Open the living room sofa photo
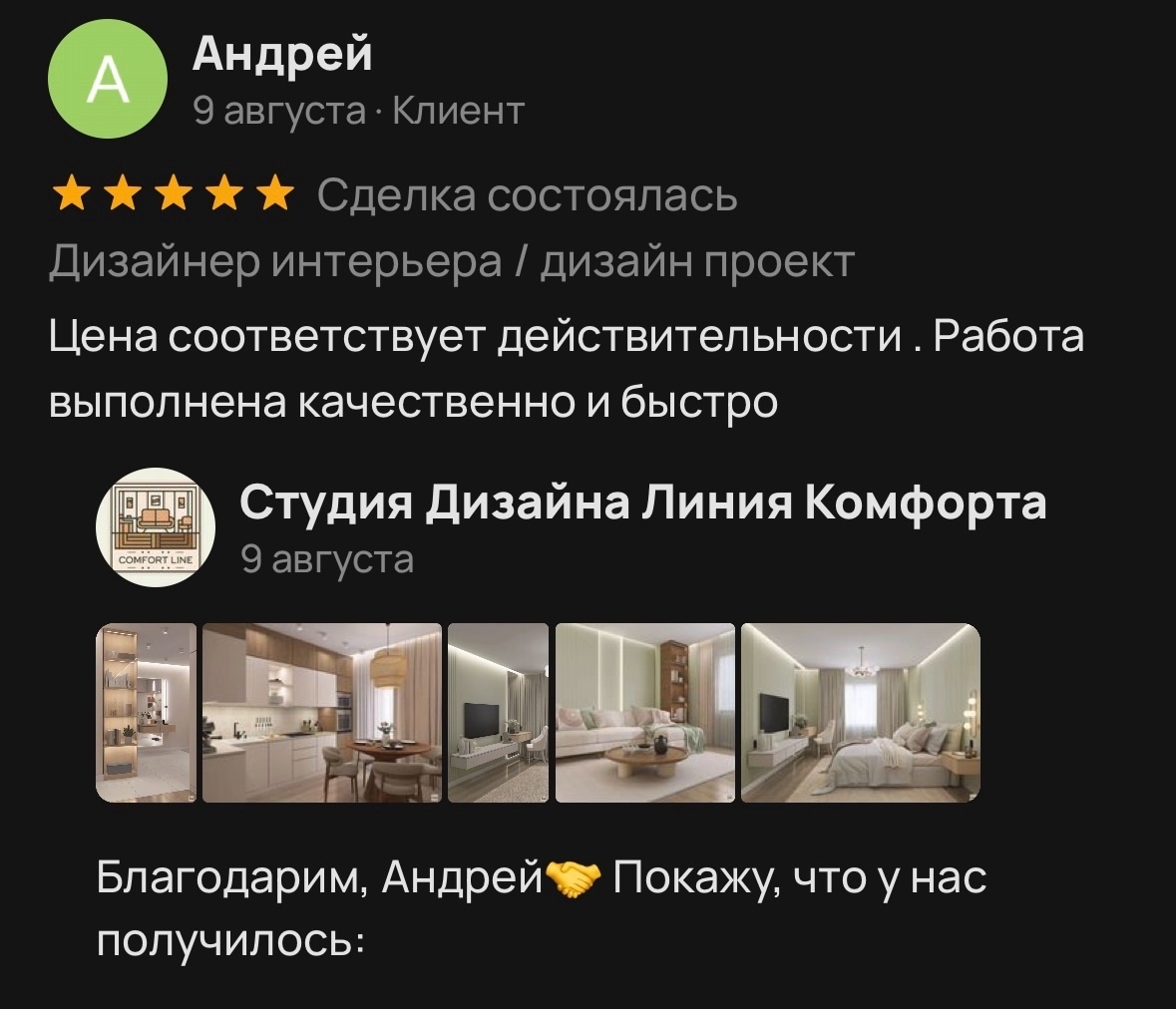Viewport: 1176px width, 1009px height. tap(644, 712)
